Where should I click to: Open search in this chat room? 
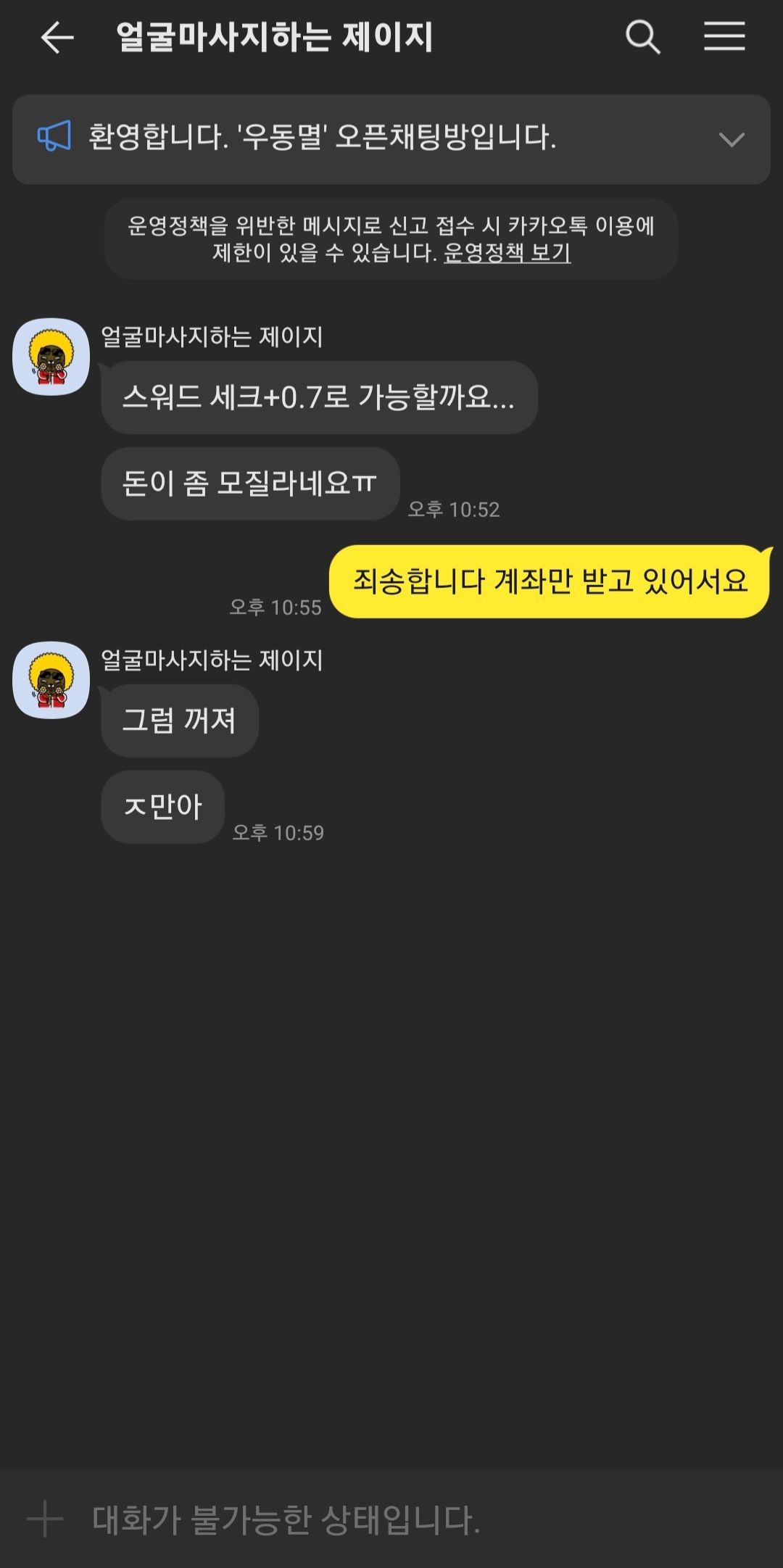coord(643,37)
